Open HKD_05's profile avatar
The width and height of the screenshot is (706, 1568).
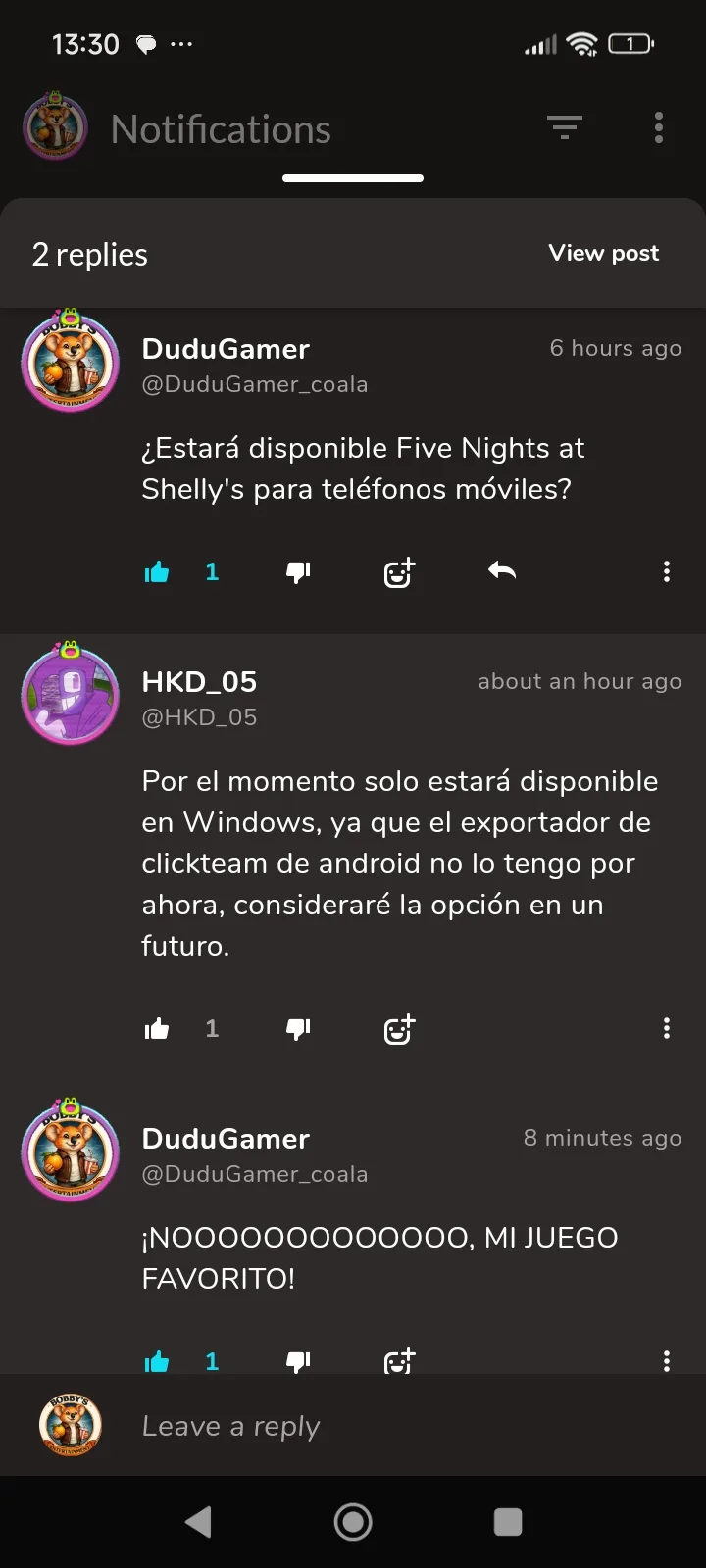pyautogui.click(x=71, y=694)
